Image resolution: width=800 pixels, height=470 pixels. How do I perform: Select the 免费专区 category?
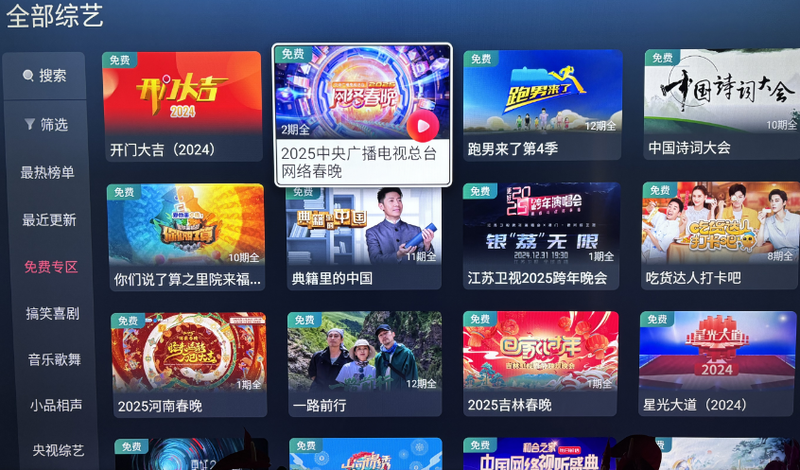[51, 267]
